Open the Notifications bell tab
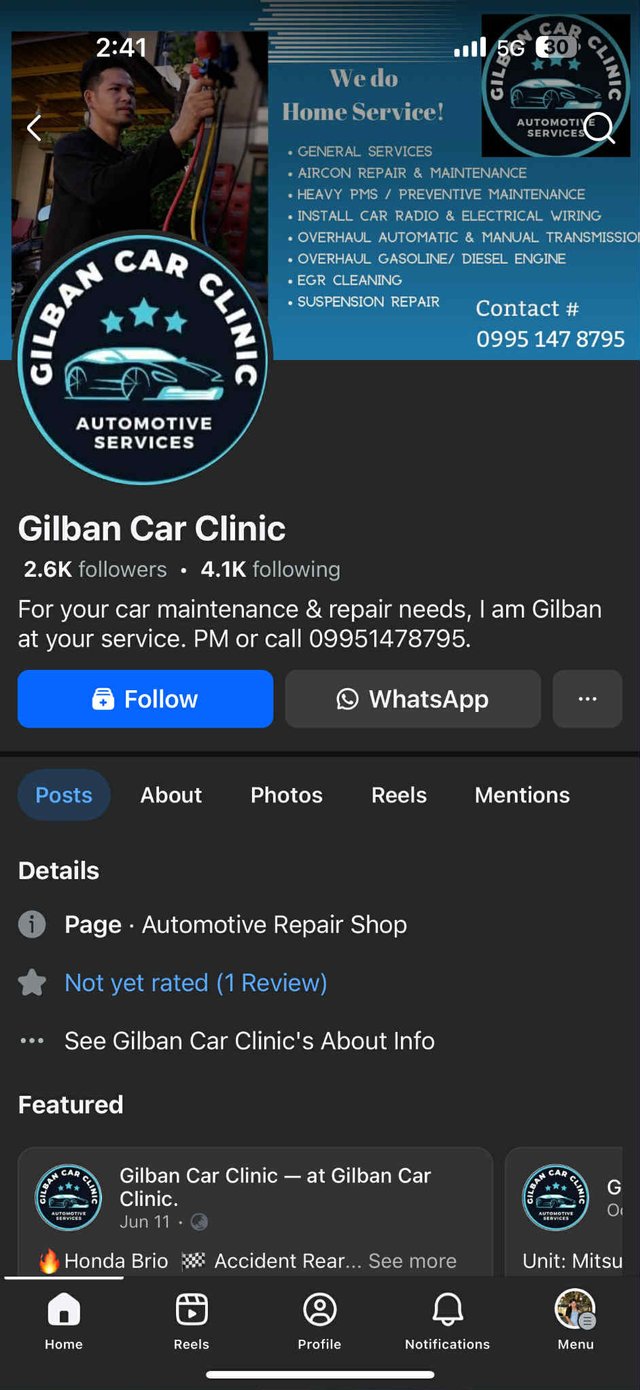The height and width of the screenshot is (1390, 640). click(447, 1320)
